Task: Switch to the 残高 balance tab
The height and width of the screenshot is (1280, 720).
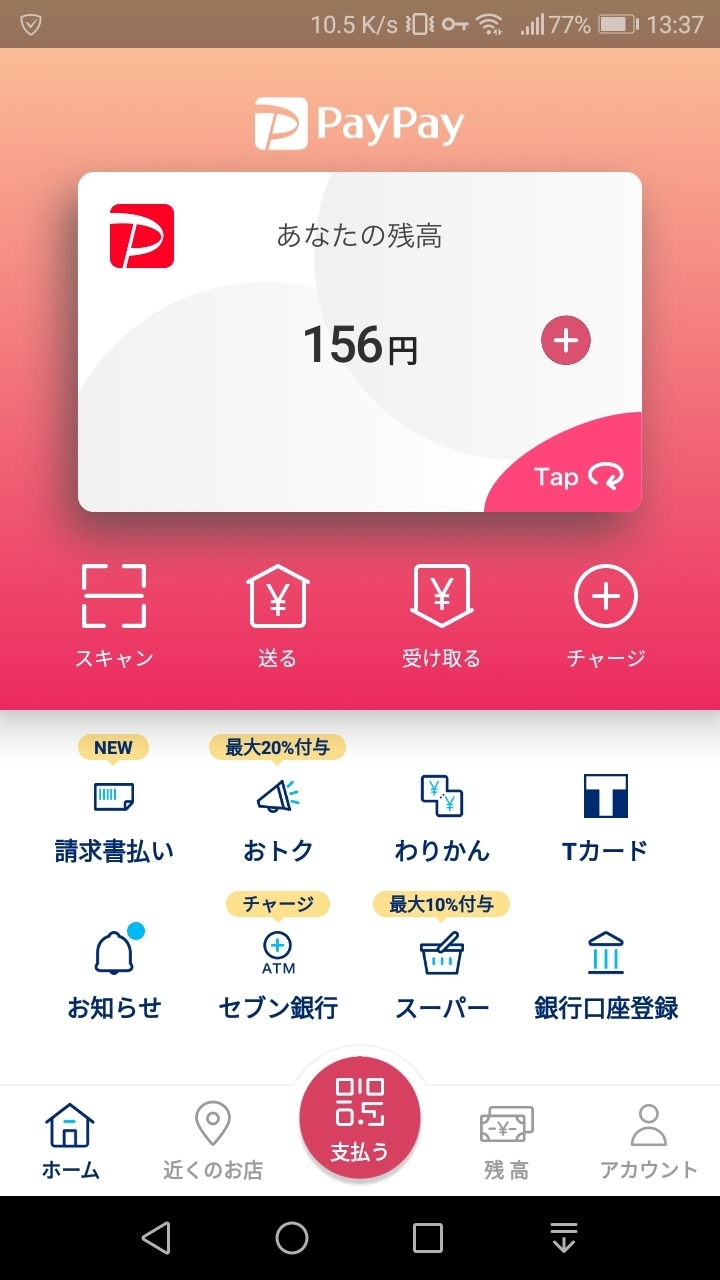Action: click(x=507, y=1141)
